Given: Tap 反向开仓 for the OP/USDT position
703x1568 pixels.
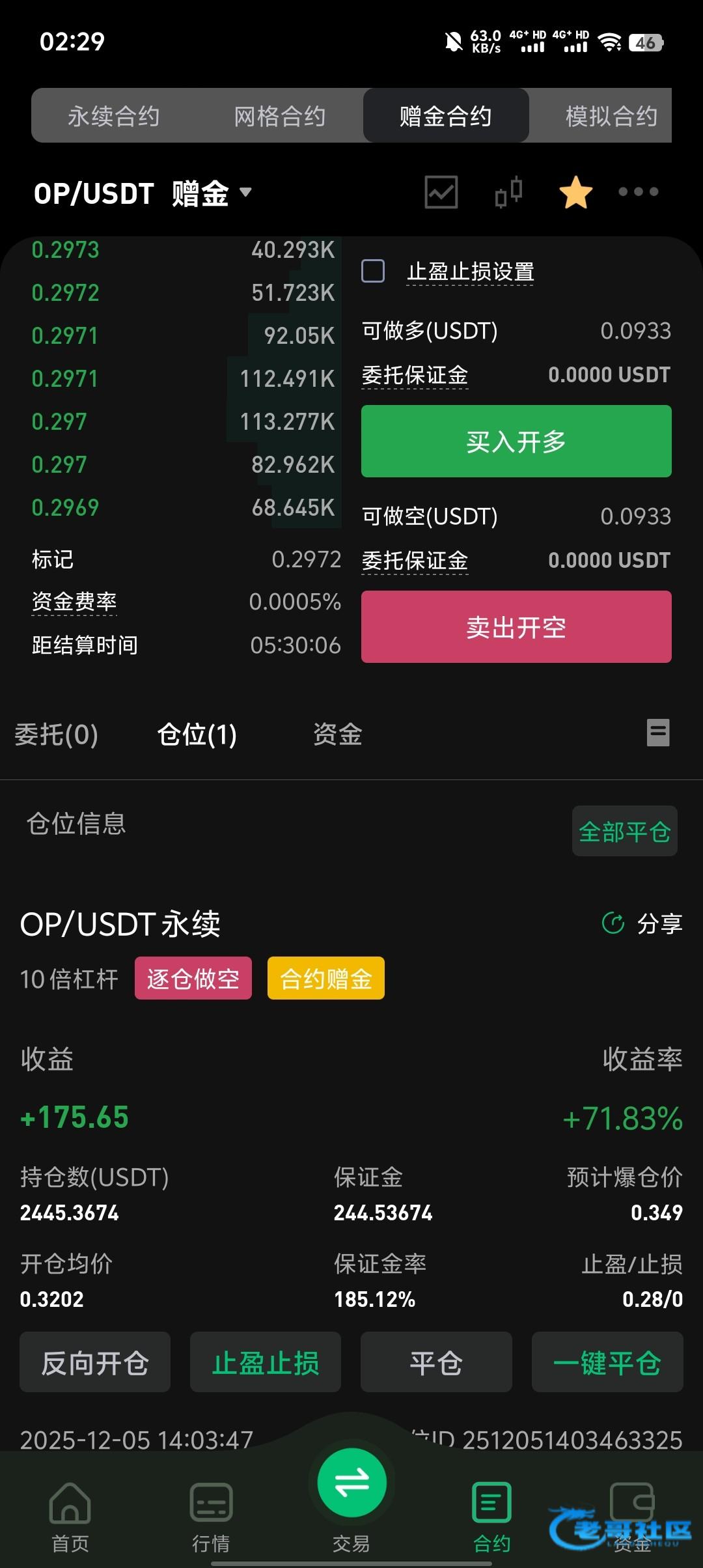Looking at the screenshot, I should (95, 1363).
